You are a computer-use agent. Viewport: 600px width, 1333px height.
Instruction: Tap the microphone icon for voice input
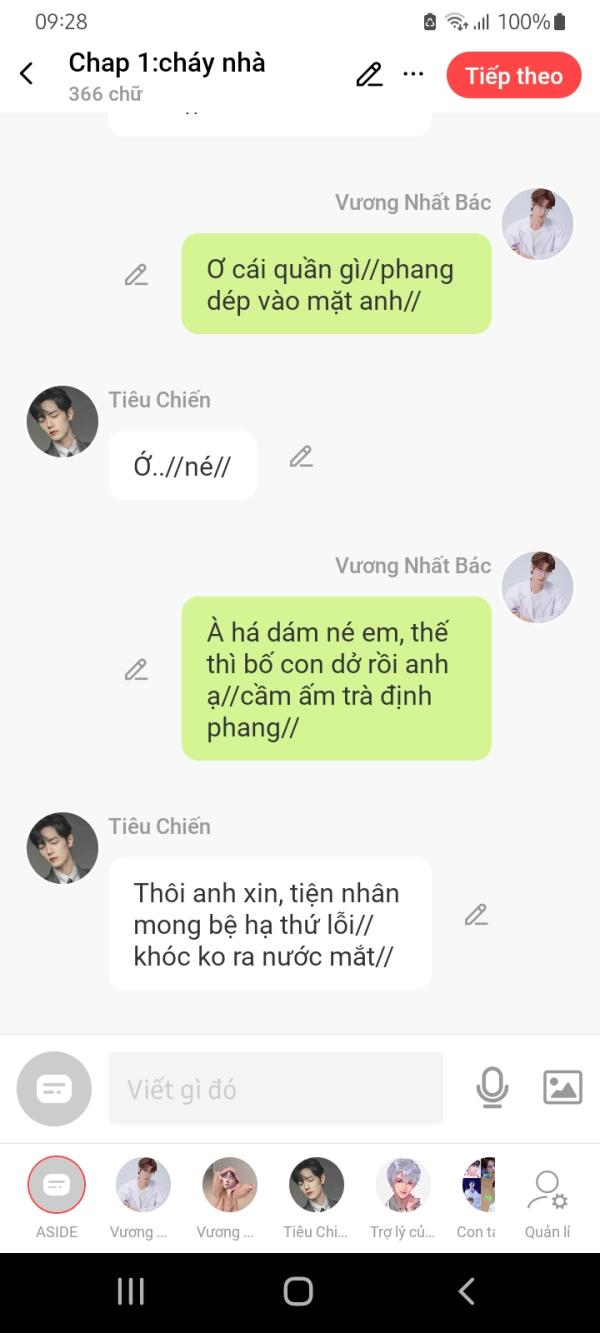492,1087
